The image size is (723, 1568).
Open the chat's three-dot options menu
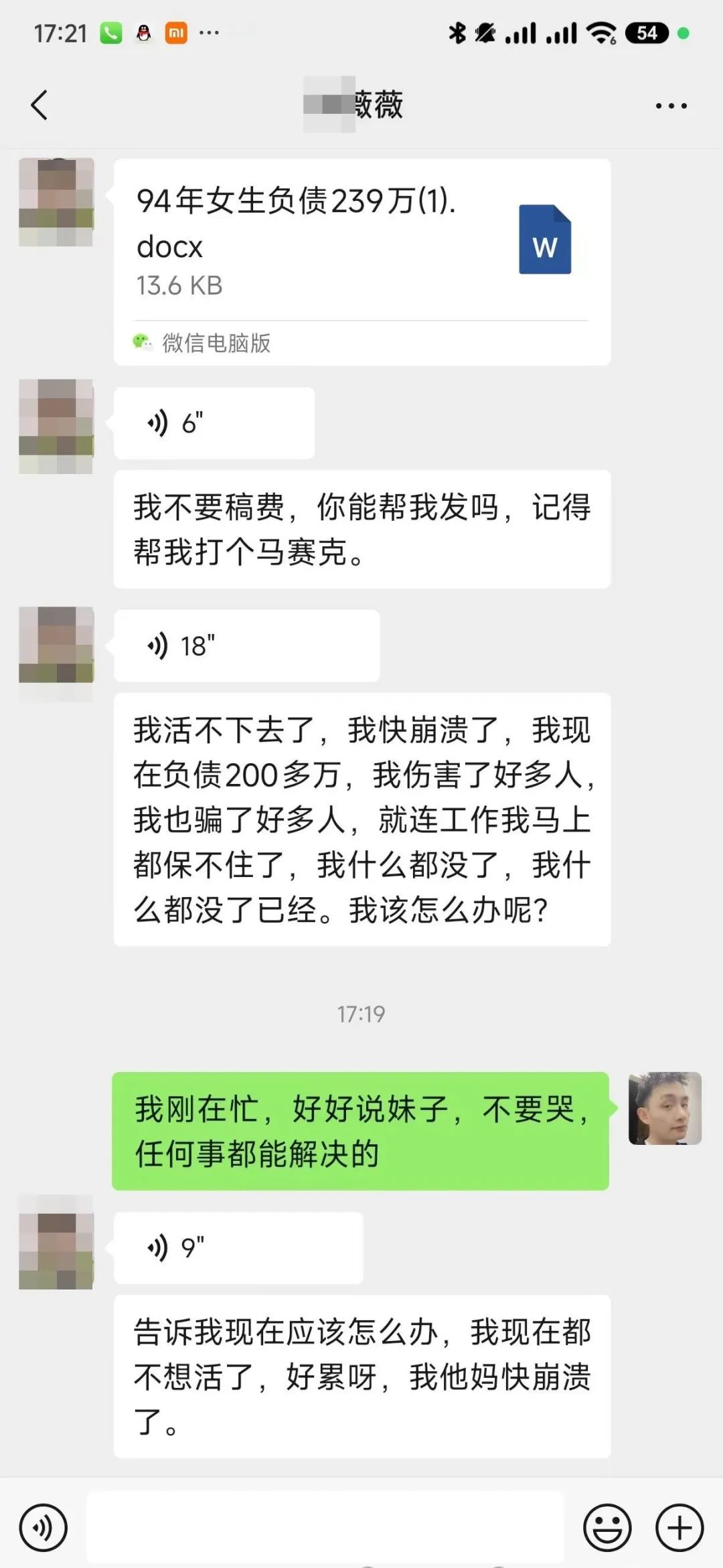pyautogui.click(x=671, y=106)
